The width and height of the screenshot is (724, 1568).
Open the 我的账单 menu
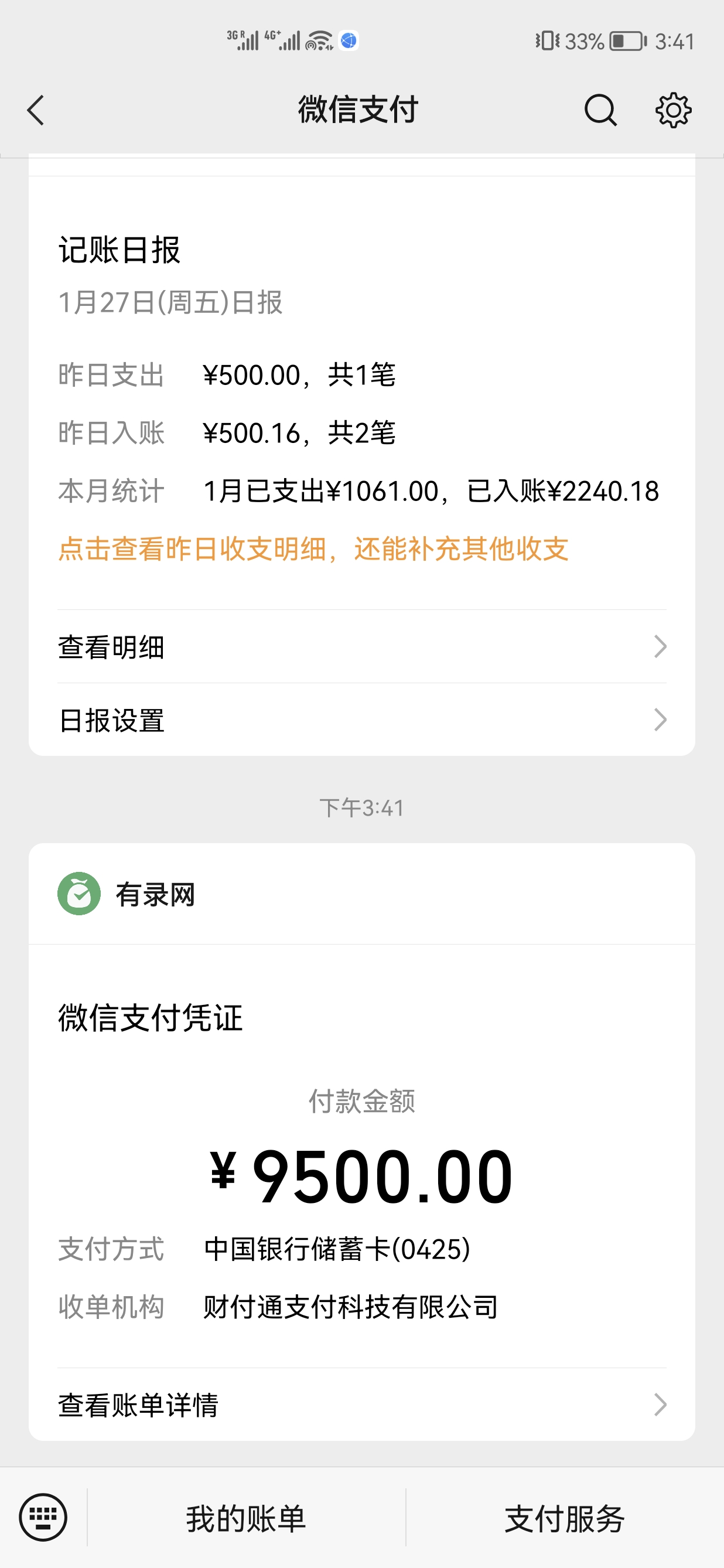click(246, 1518)
